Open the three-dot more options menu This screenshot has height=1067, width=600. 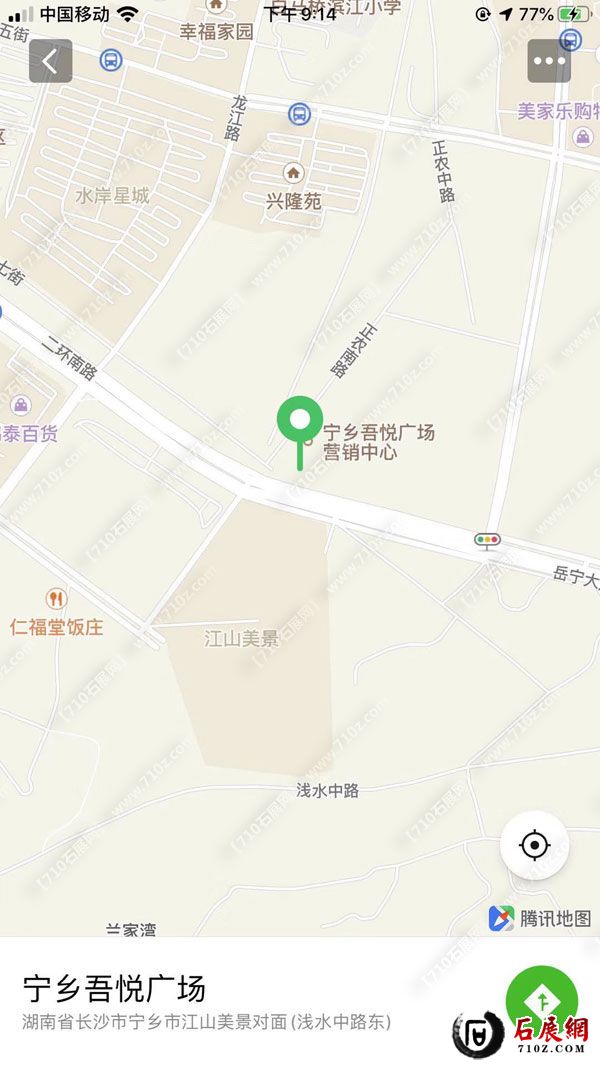549,61
